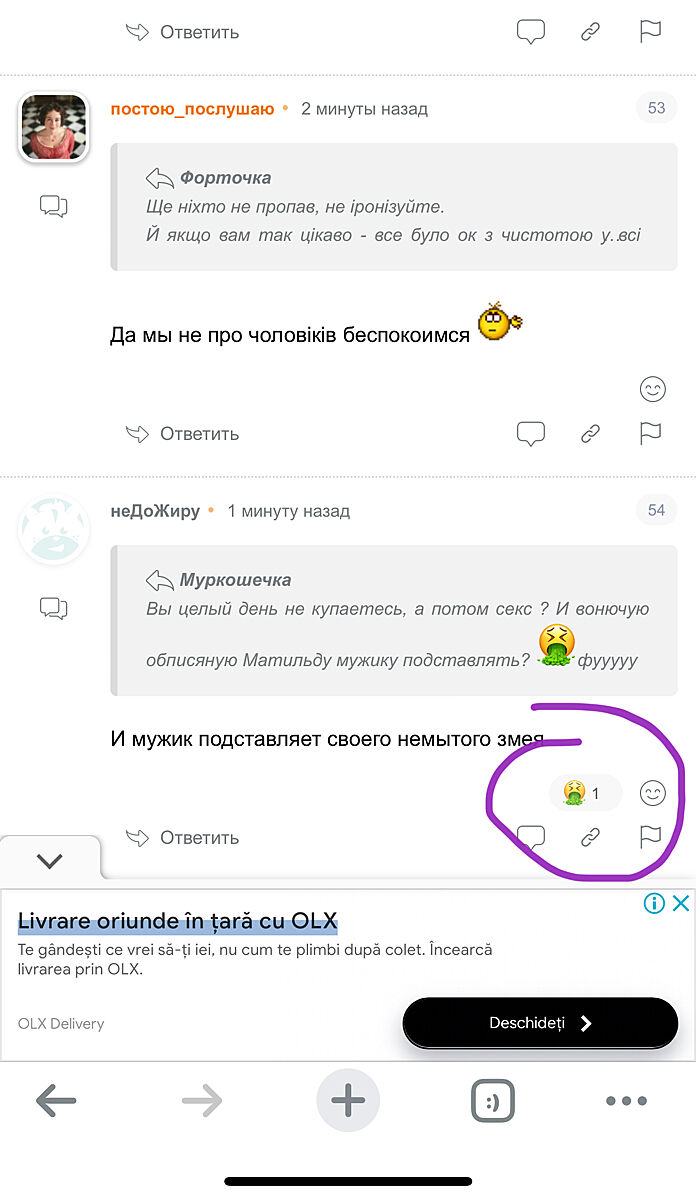
Task: Tap постою_послушаю's avatar photo
Action: (x=54, y=129)
